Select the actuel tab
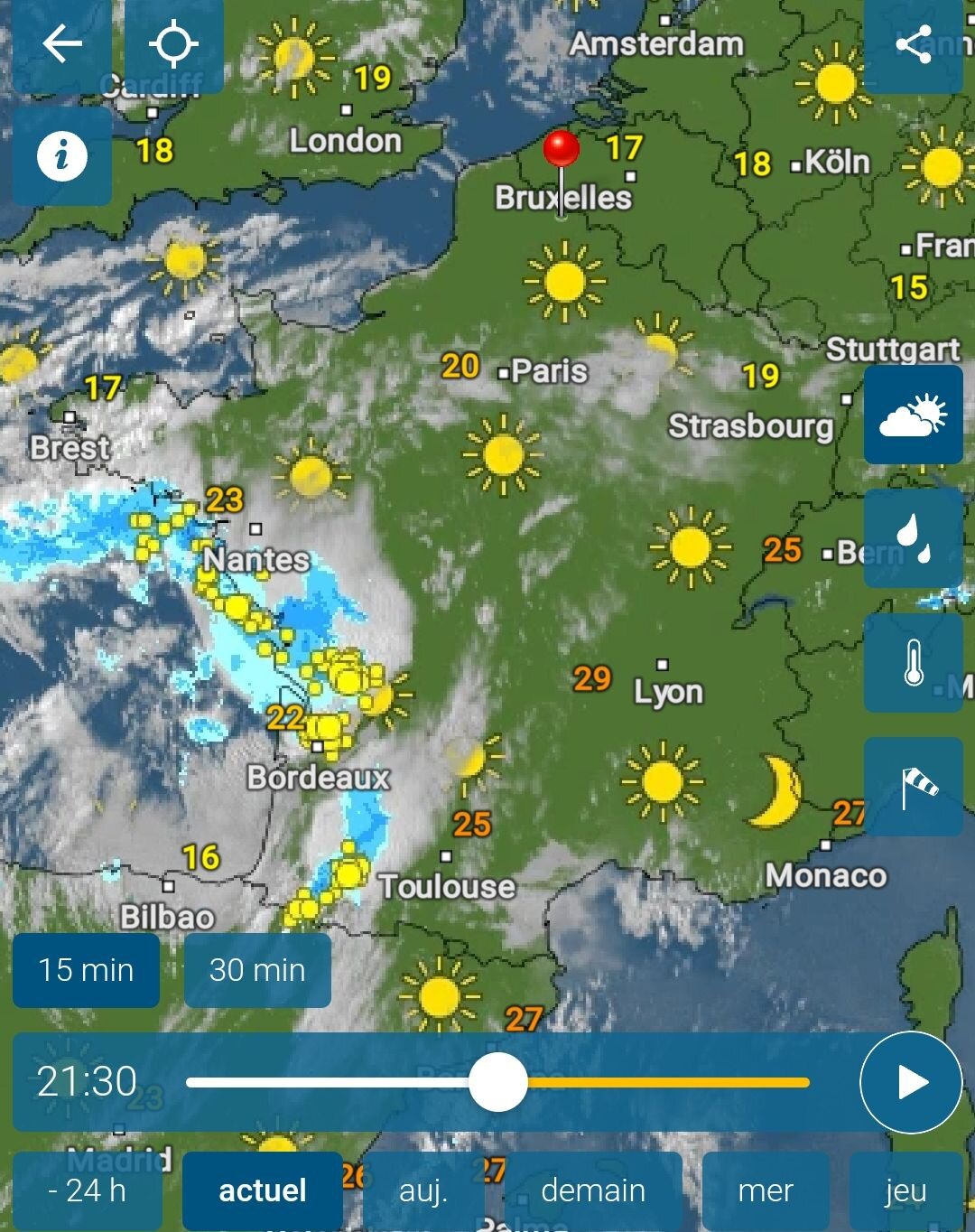 pos(263,1190)
